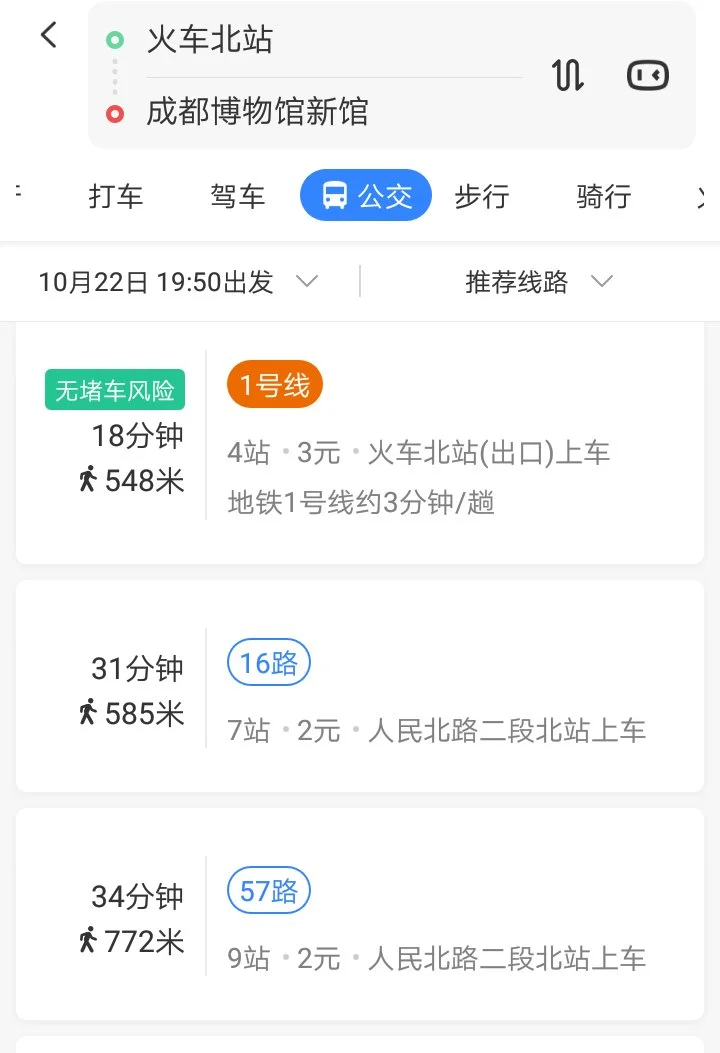Switch to the 骑行 tab
Image resolution: width=720 pixels, height=1053 pixels.
point(602,196)
